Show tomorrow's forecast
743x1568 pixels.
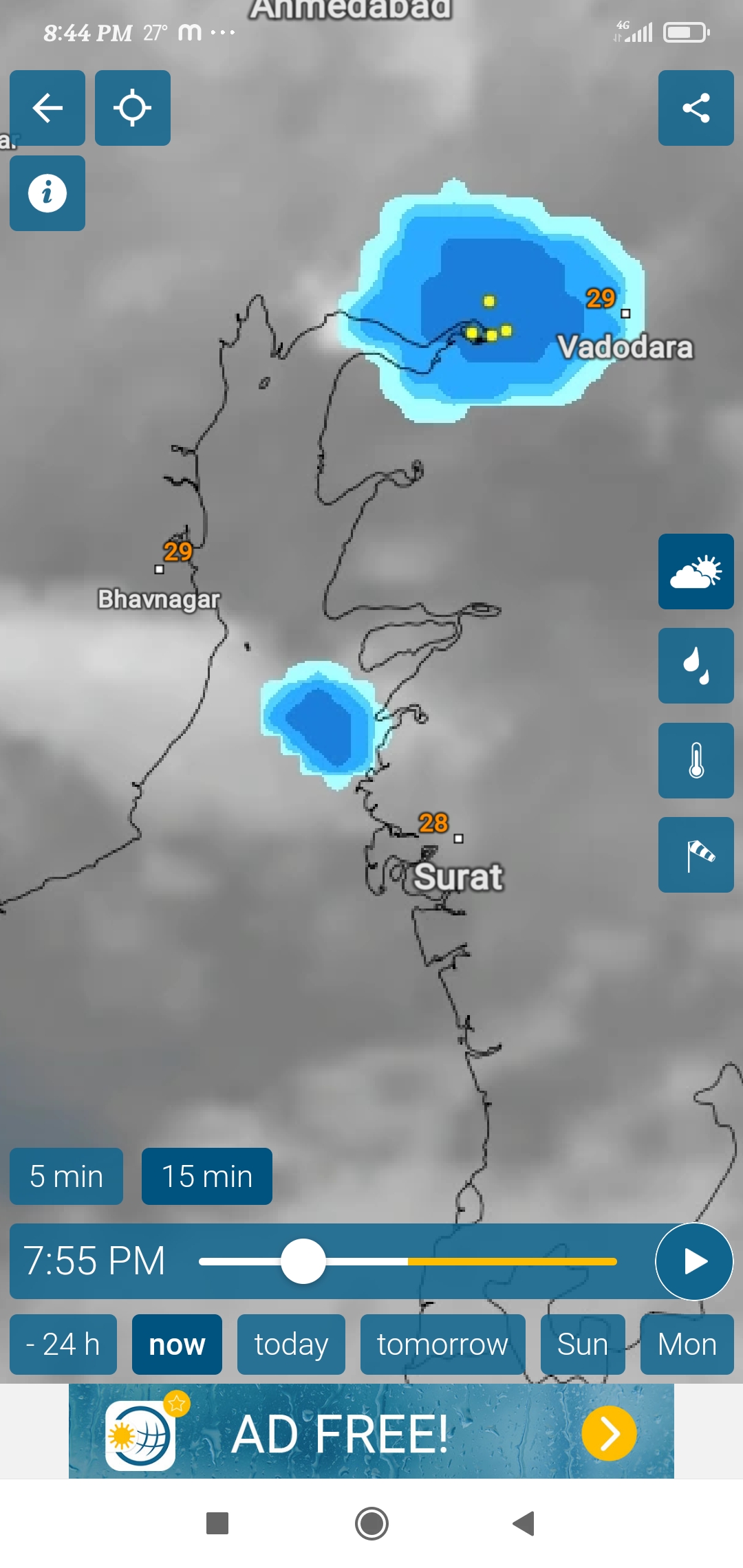442,1344
